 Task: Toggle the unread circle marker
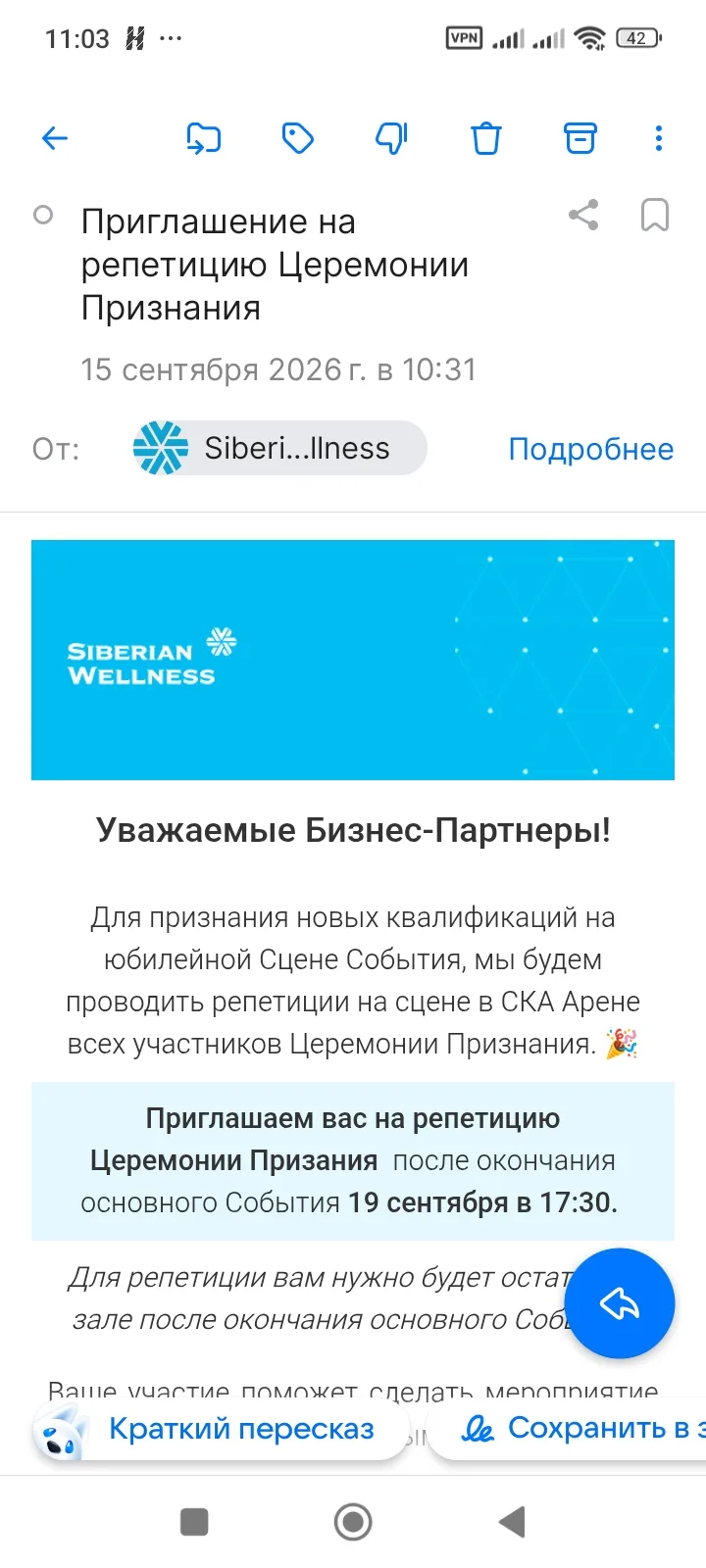coord(43,215)
